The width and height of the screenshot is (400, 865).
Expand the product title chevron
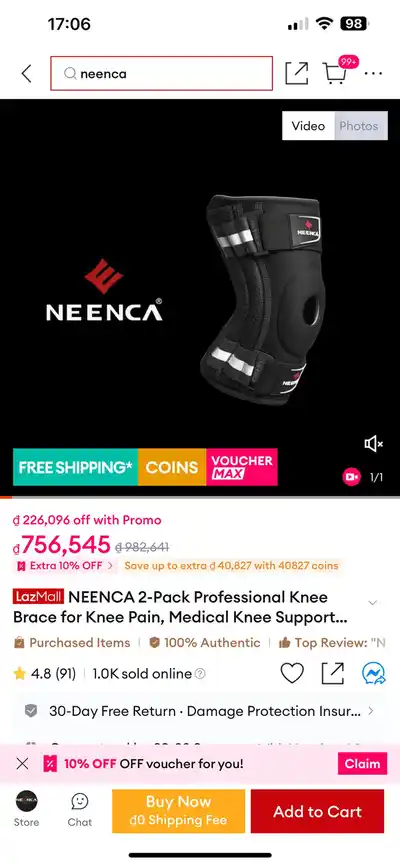click(x=374, y=602)
